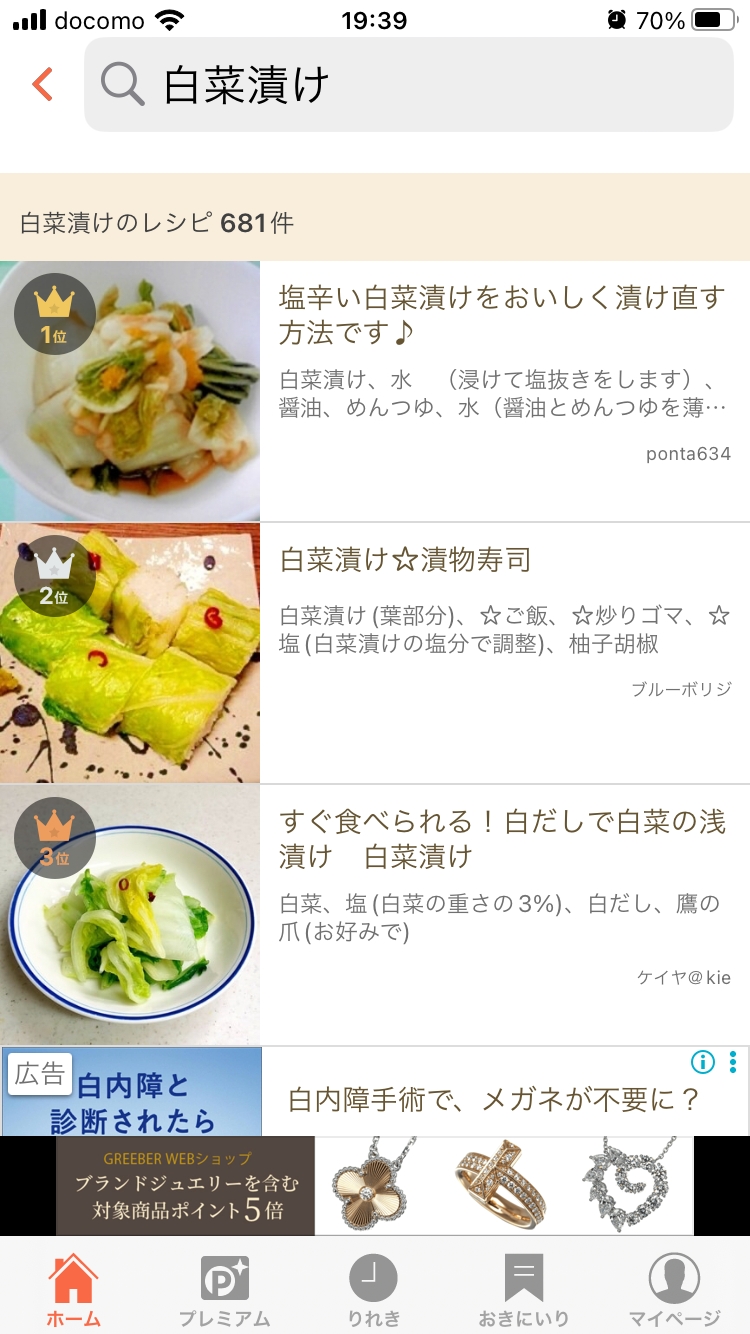750x1334 pixels.
Task: Open the マイページ tab
Action: tap(674, 1289)
